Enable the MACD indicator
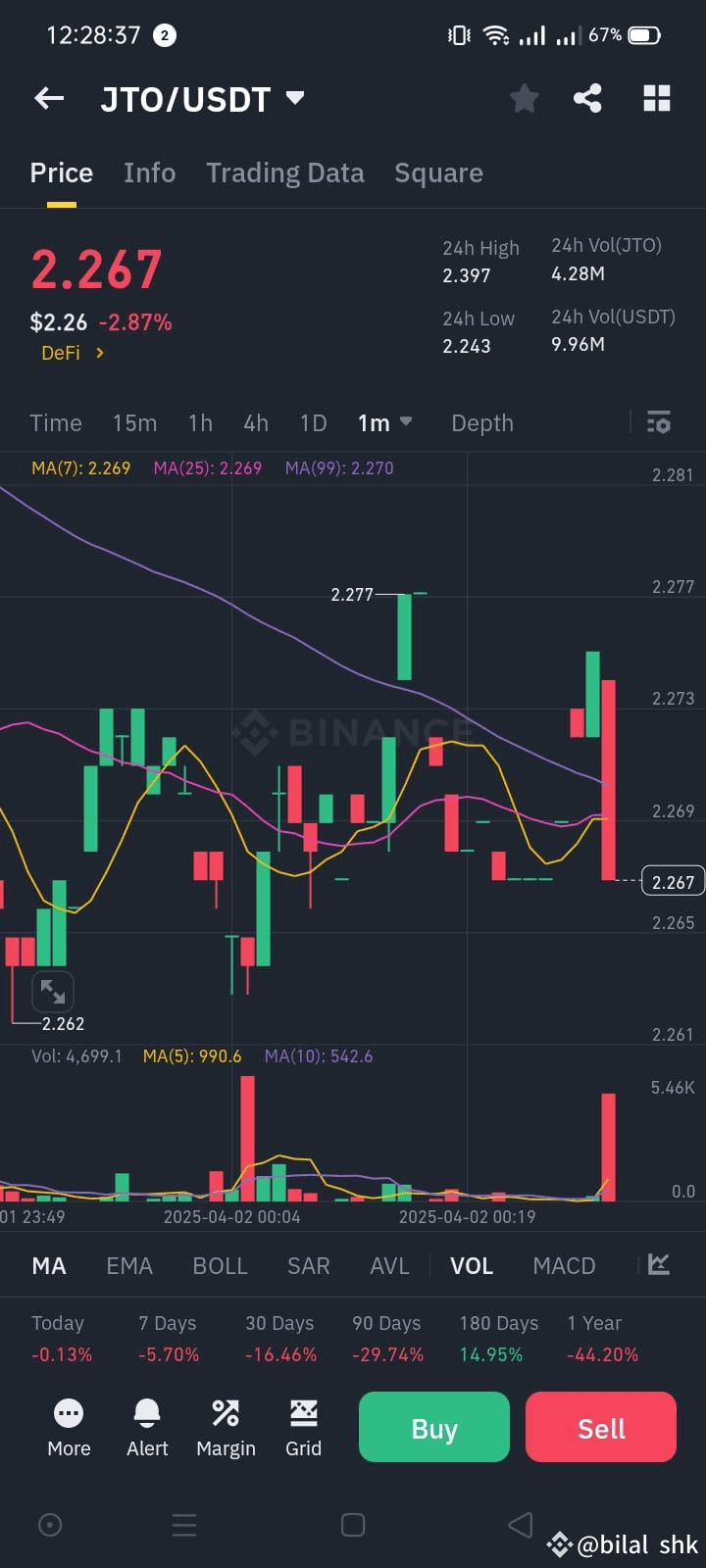This screenshot has width=706, height=1568. (564, 1265)
